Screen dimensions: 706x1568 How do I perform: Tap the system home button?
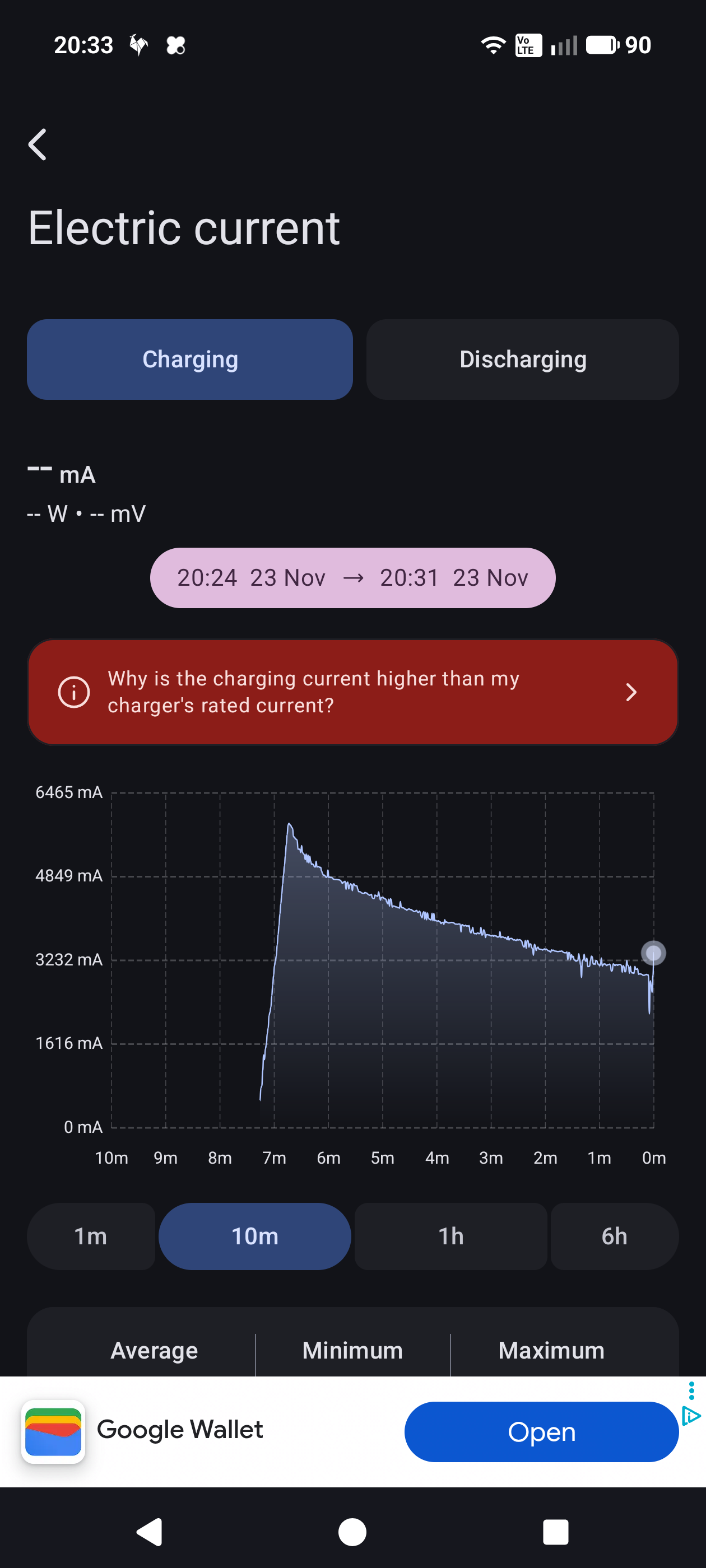352,1532
